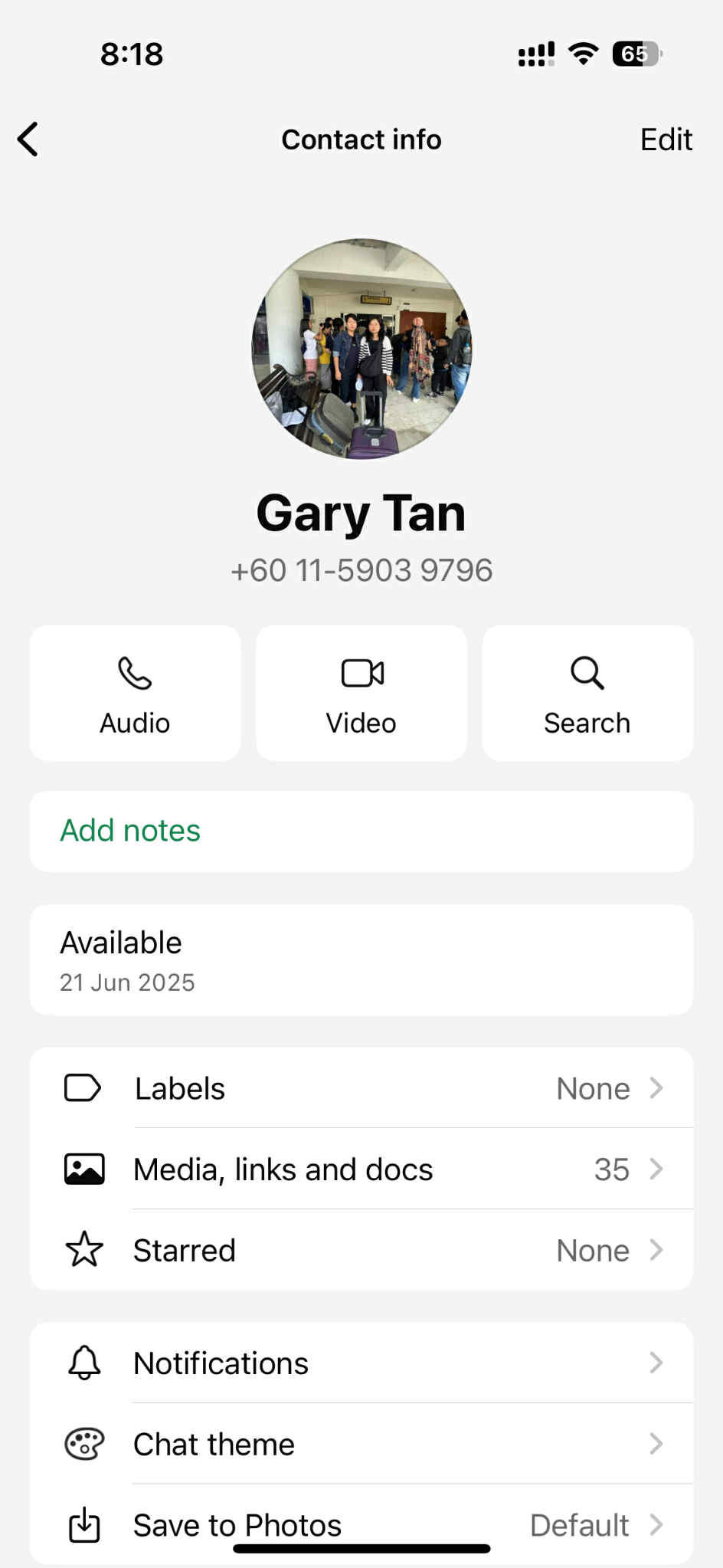Start an audio call with Gary Tan
This screenshot has height=1568, width=723.
click(x=135, y=694)
